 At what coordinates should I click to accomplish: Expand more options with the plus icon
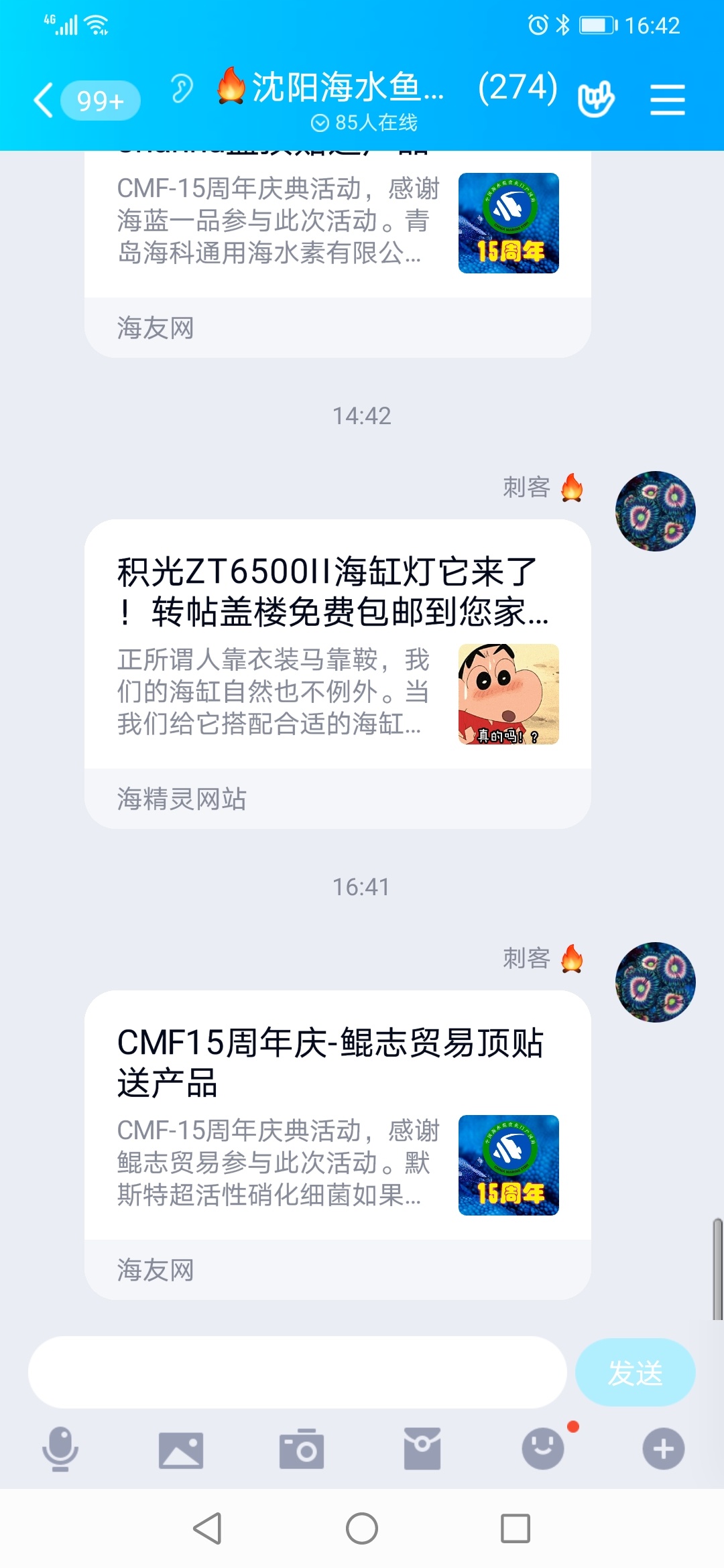point(663,1449)
